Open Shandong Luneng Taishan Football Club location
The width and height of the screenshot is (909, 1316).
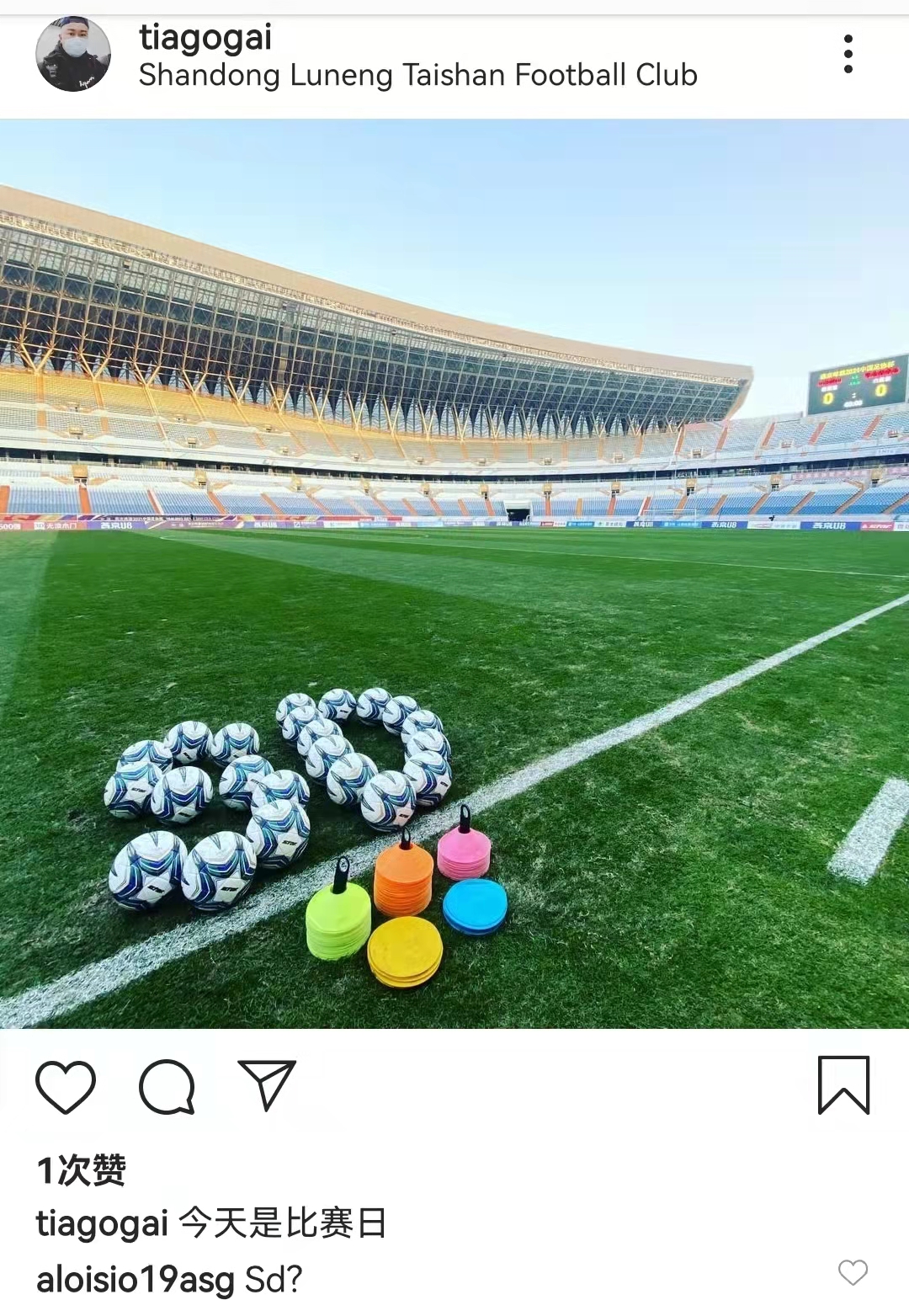point(417,75)
